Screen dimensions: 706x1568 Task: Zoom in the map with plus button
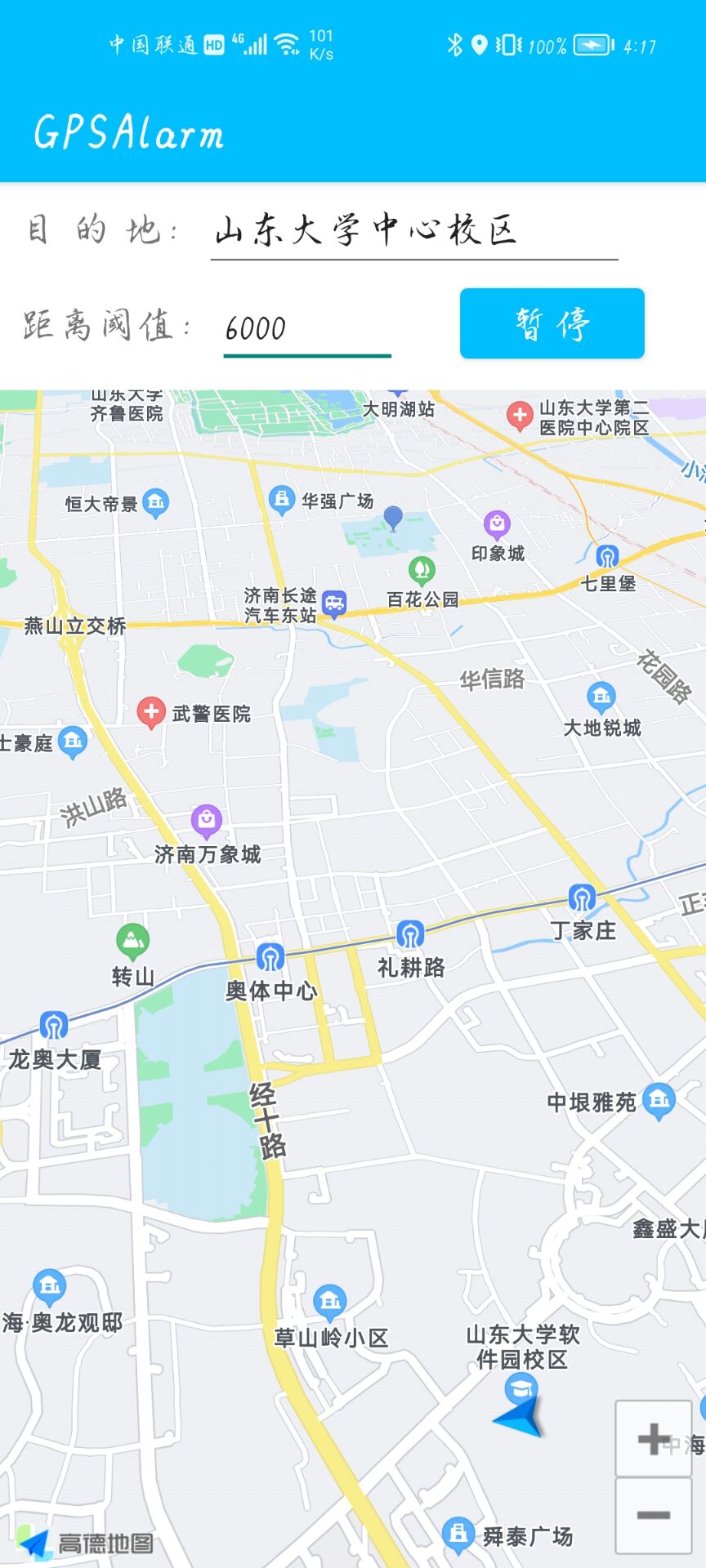653,1439
